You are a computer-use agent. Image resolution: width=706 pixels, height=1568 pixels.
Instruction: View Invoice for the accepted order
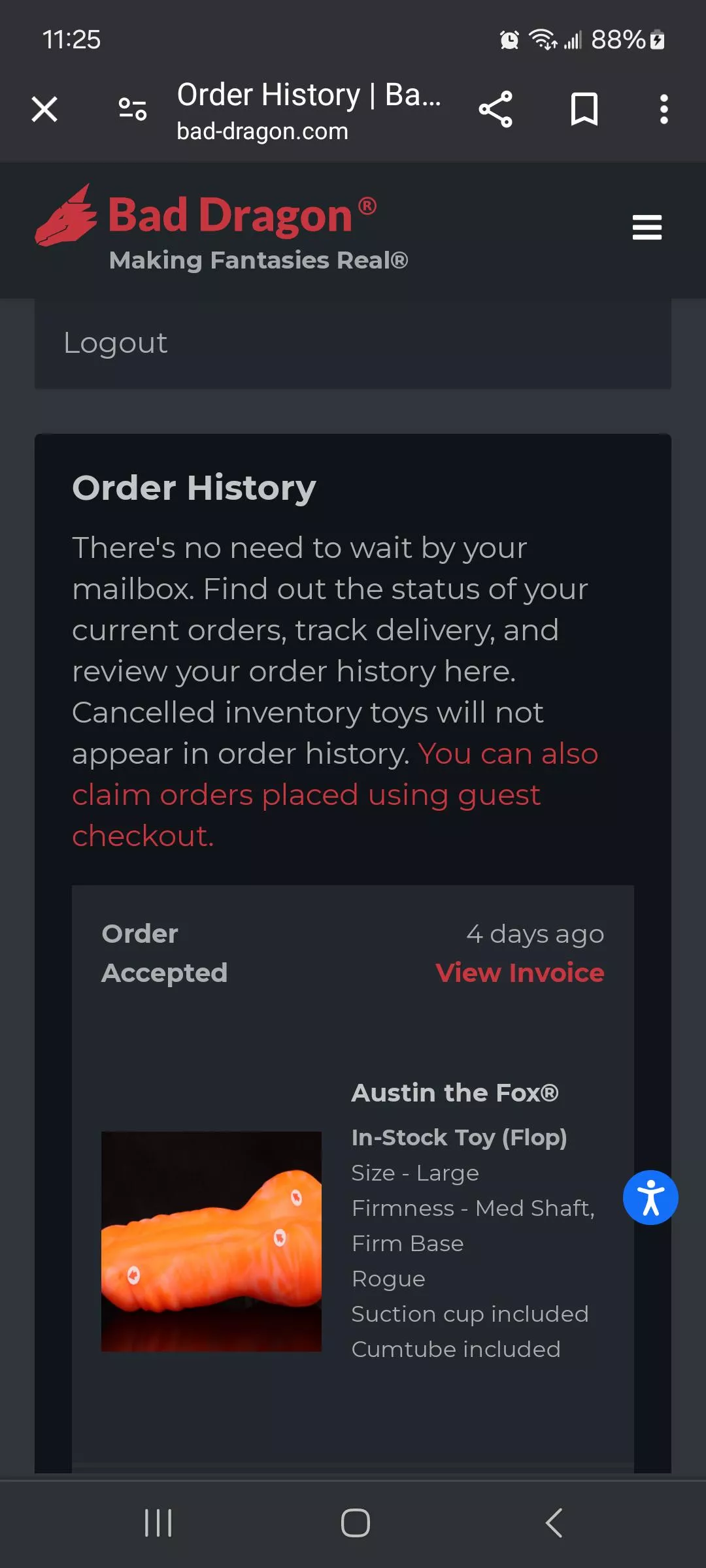(x=520, y=973)
